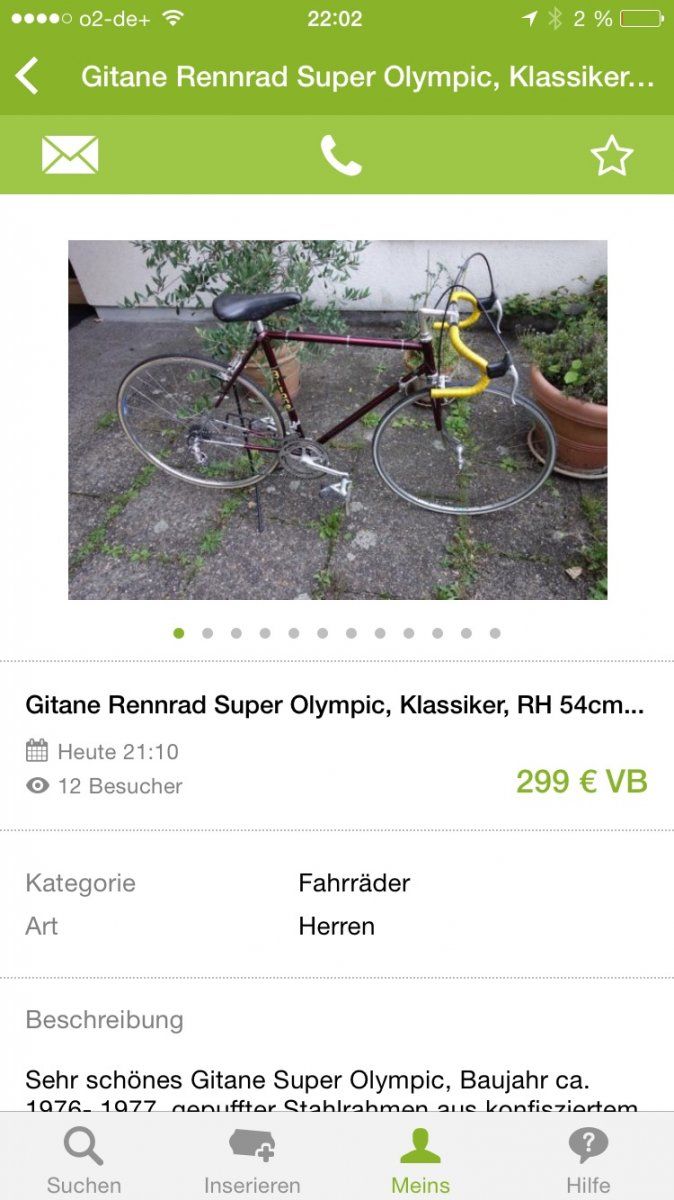Open the Hilfe tab

pyautogui.click(x=588, y=1160)
